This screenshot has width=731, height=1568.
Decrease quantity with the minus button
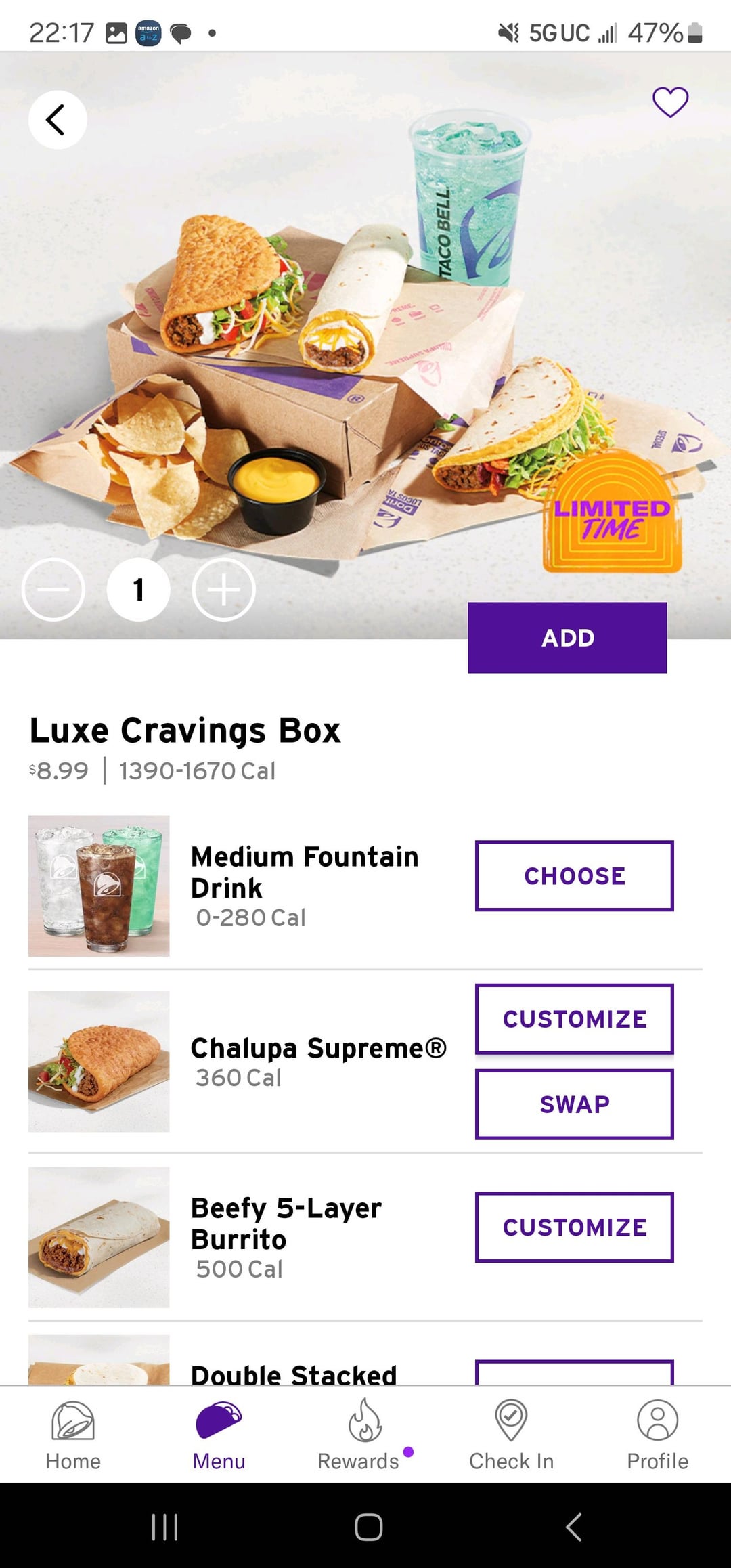pos(53,590)
